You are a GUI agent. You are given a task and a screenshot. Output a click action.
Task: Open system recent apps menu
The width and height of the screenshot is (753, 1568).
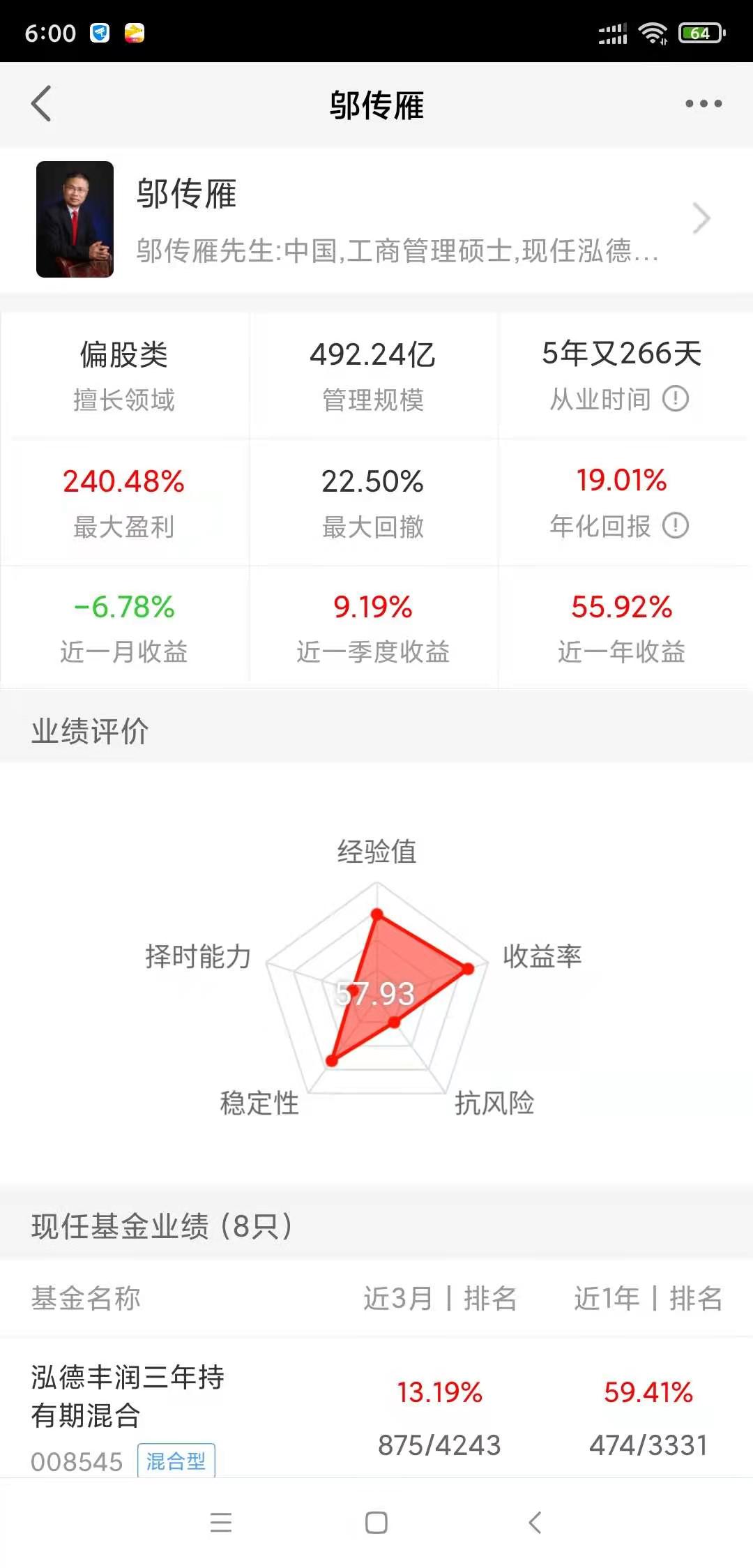(220, 1522)
